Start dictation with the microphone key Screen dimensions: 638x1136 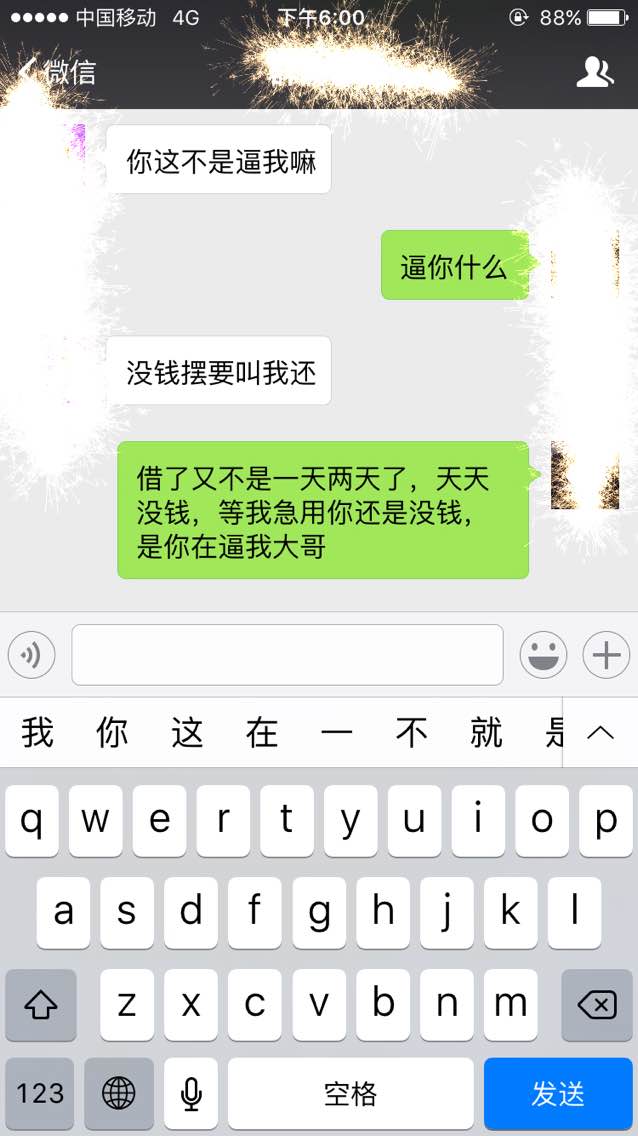(191, 1093)
